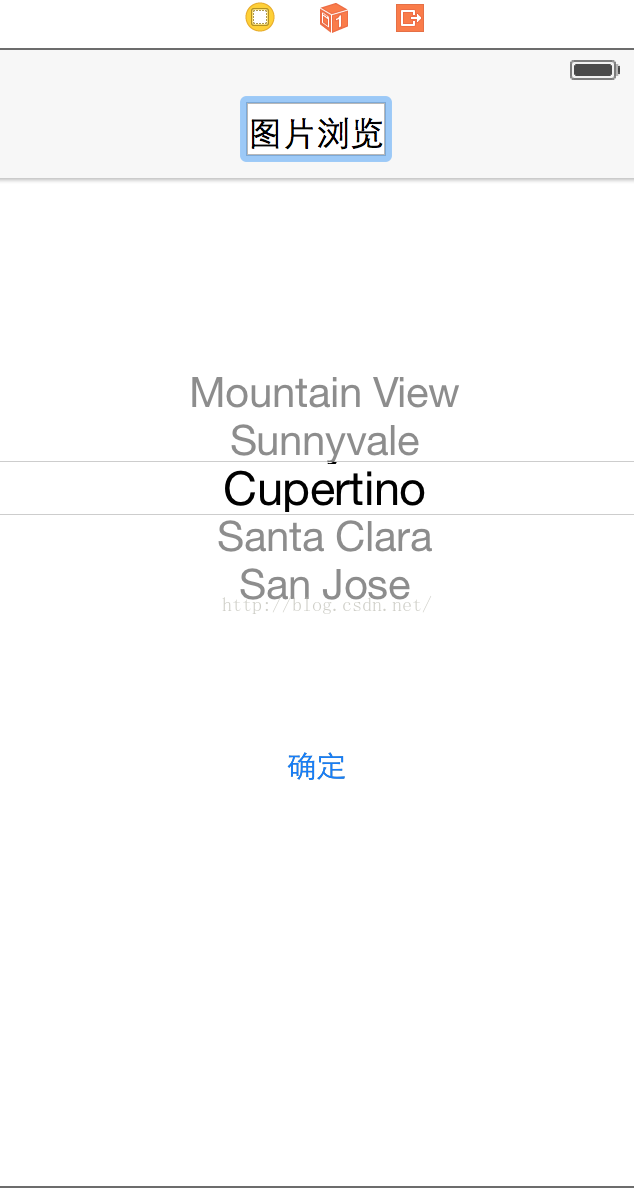Screen dimensions: 634x1188
Task: Pick San Jose in the picker wheel
Action: (x=324, y=584)
